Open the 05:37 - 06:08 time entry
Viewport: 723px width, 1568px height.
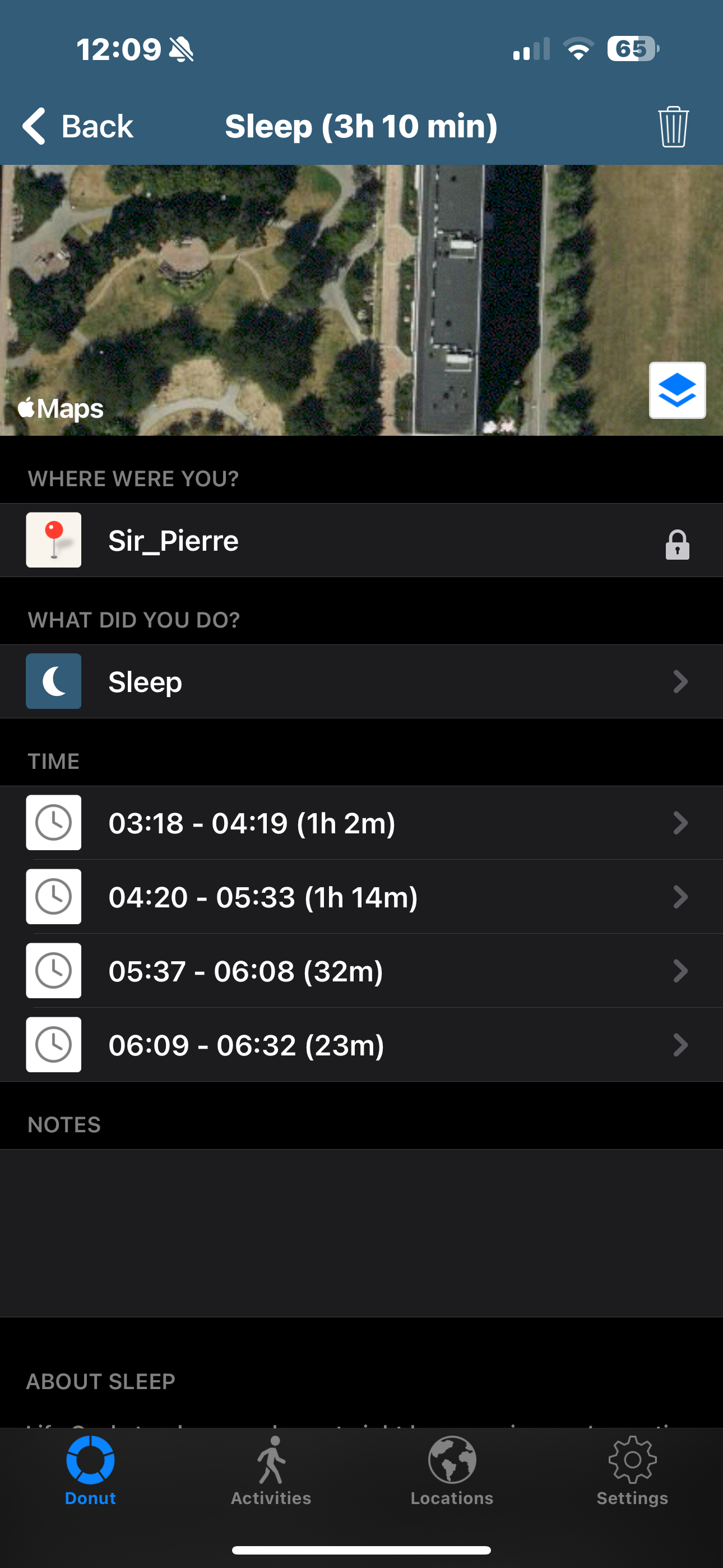[x=361, y=970]
